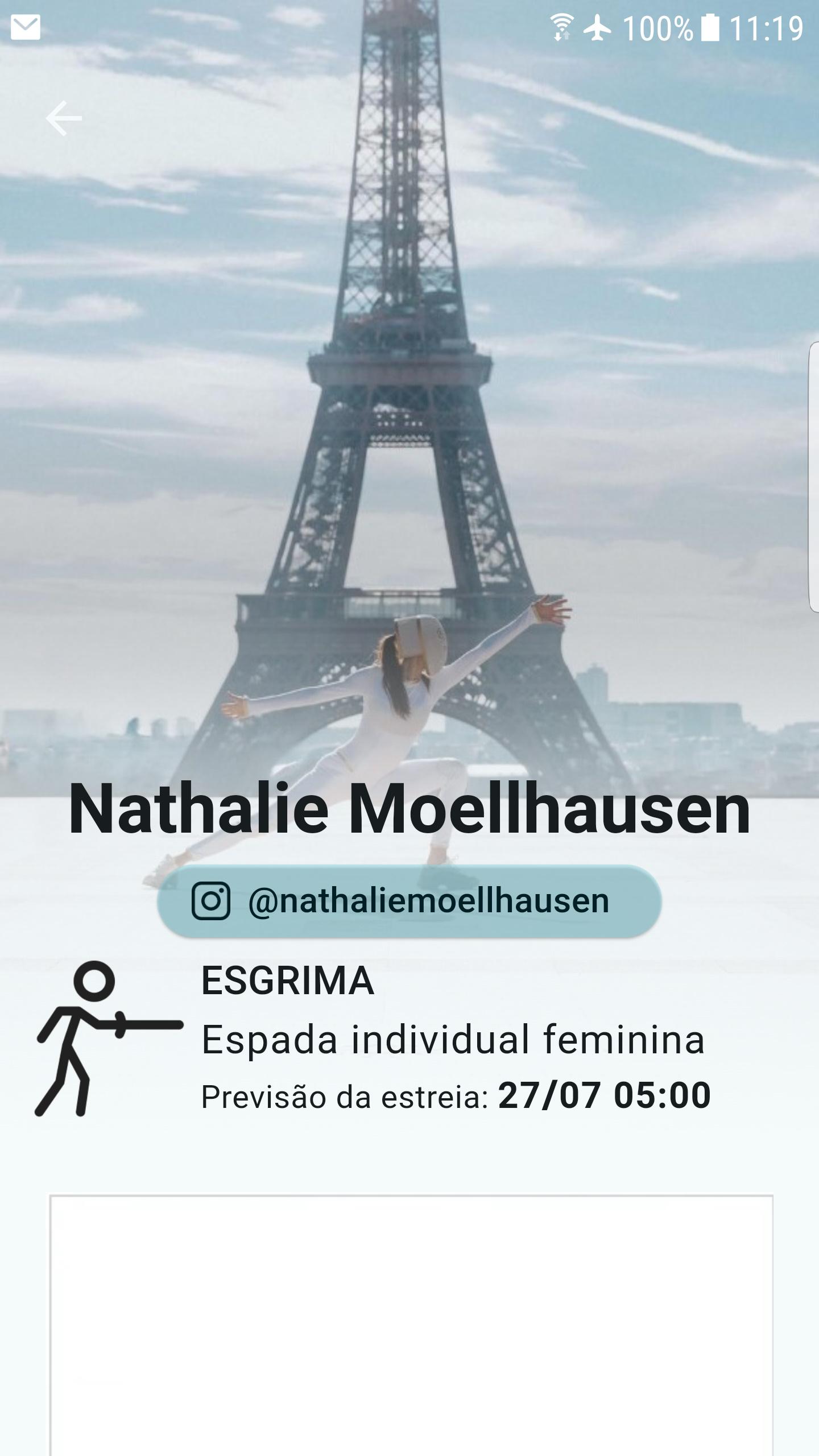Screen dimensions: 819x1456
Task: Open the @nathaliemoellhausen Instagram profile button
Action: coord(409,901)
